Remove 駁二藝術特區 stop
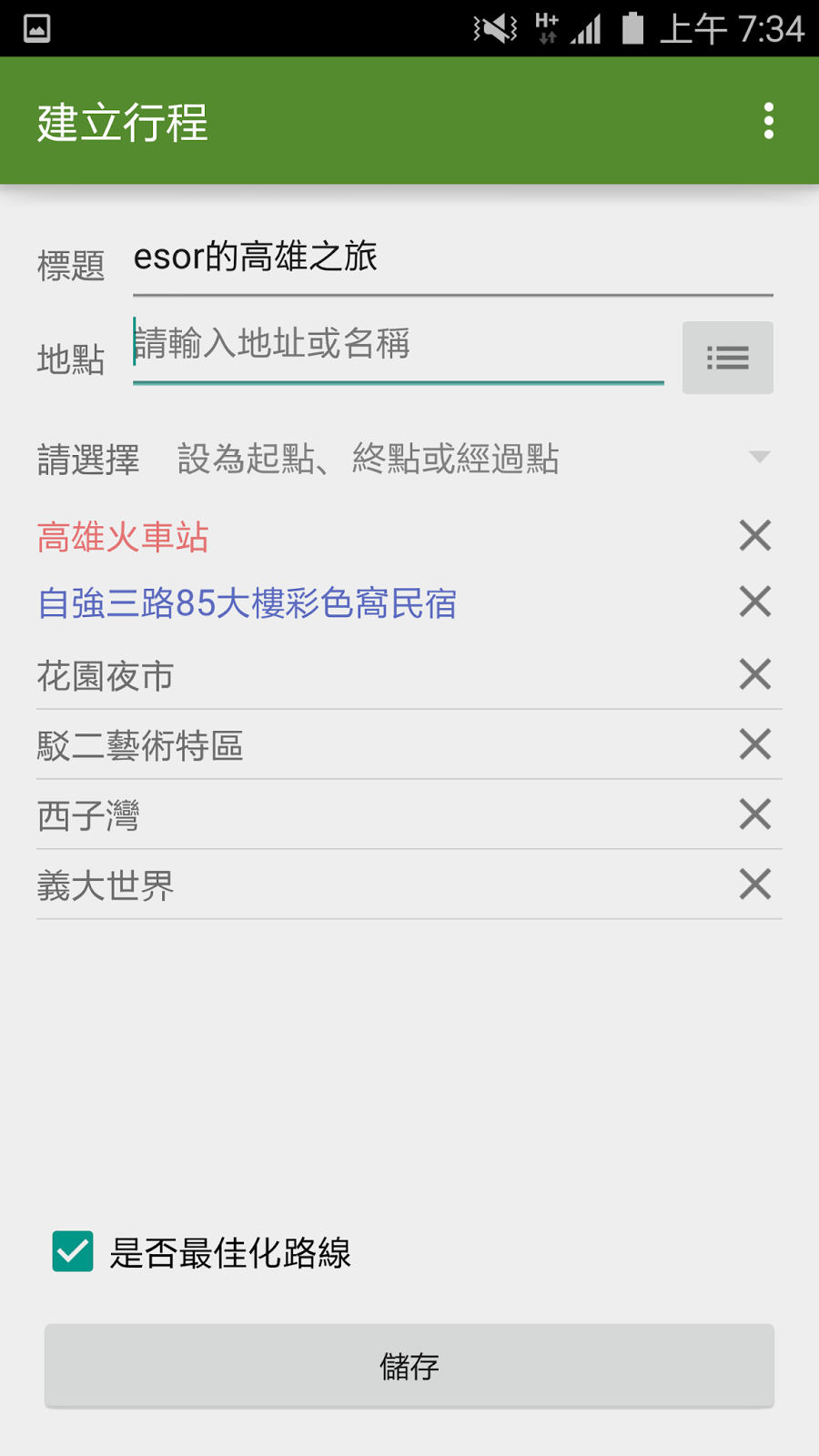Viewport: 819px width, 1456px height. (755, 745)
